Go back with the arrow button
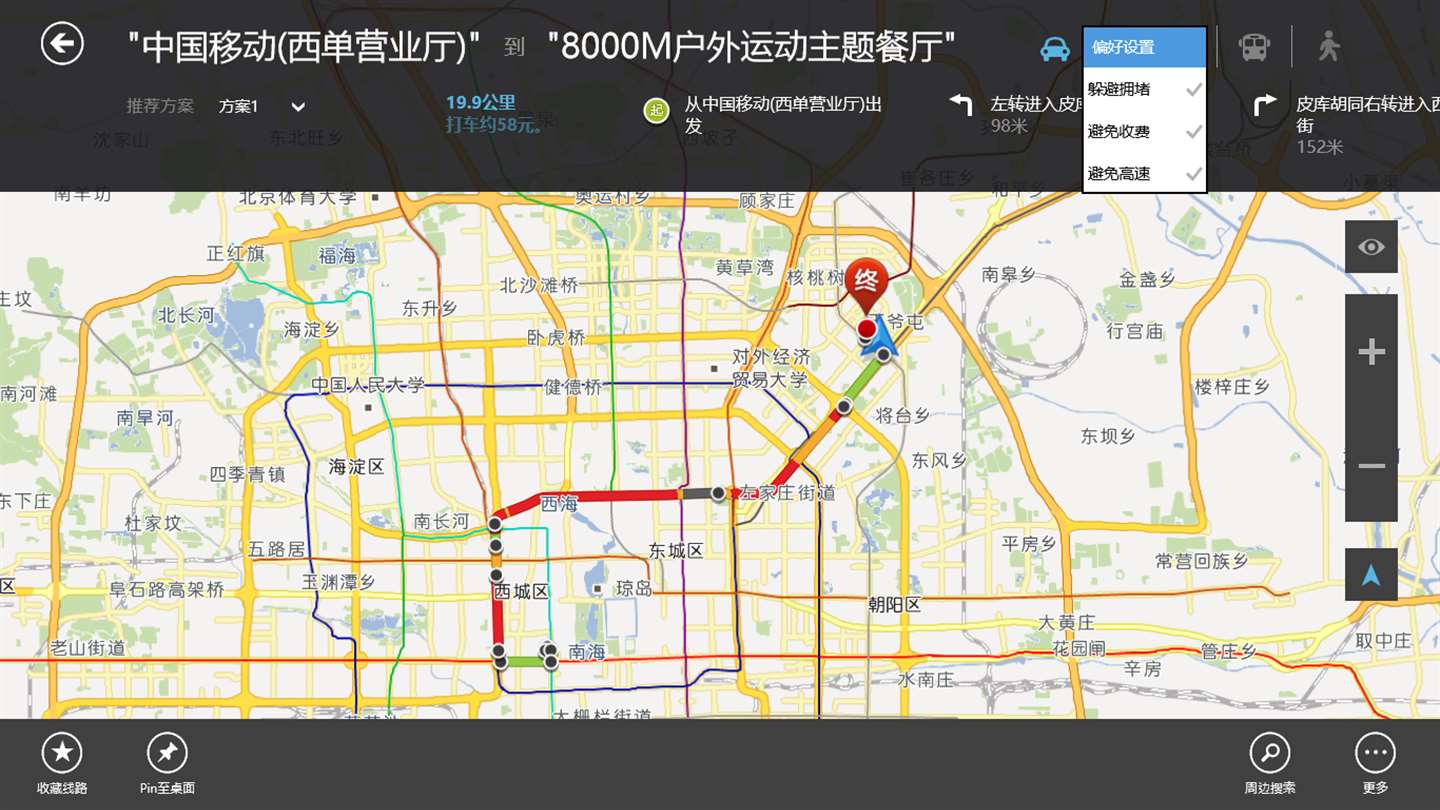This screenshot has width=1440, height=810. (x=62, y=45)
